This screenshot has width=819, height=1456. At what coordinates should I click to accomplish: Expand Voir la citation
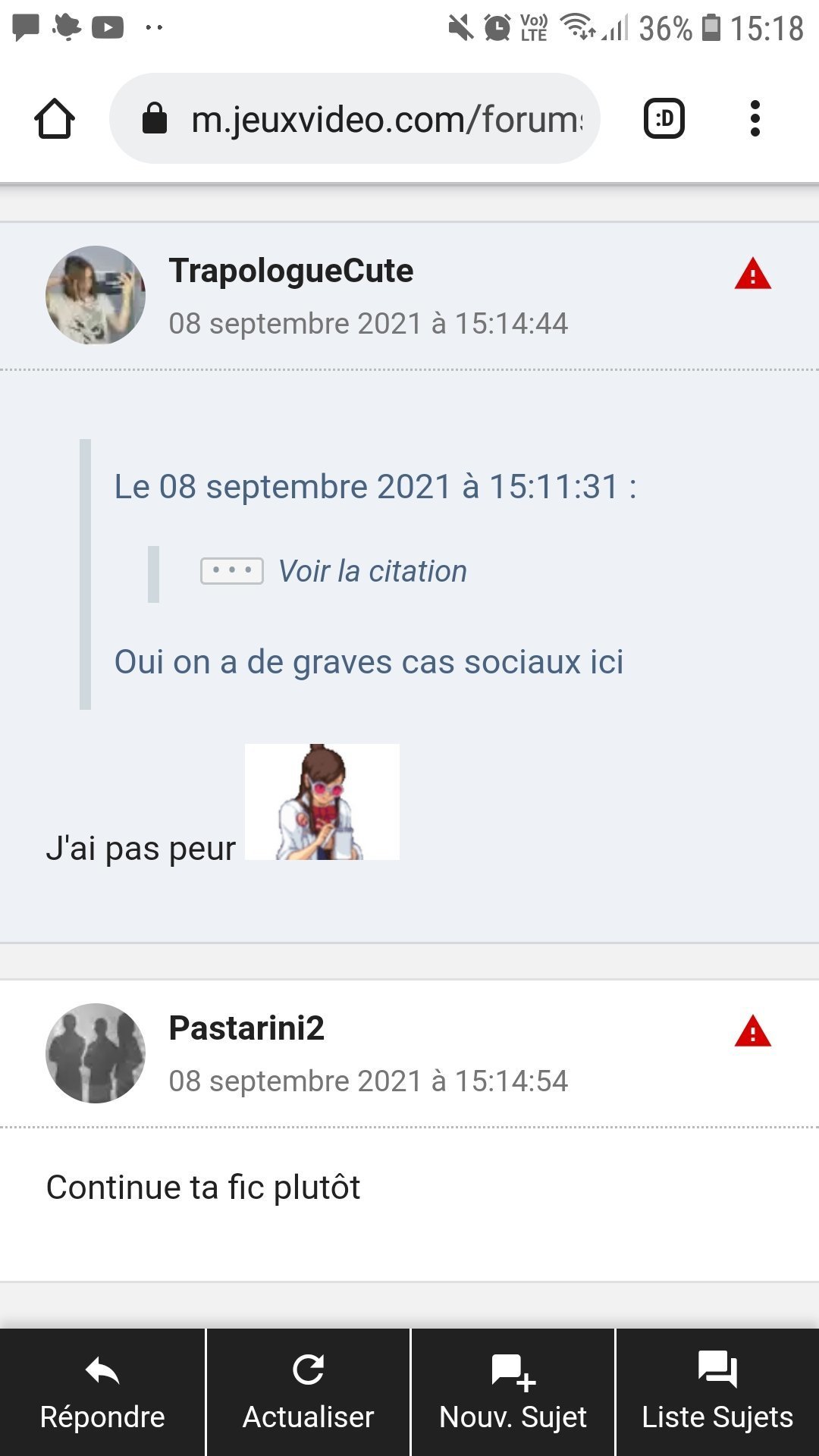[x=334, y=571]
